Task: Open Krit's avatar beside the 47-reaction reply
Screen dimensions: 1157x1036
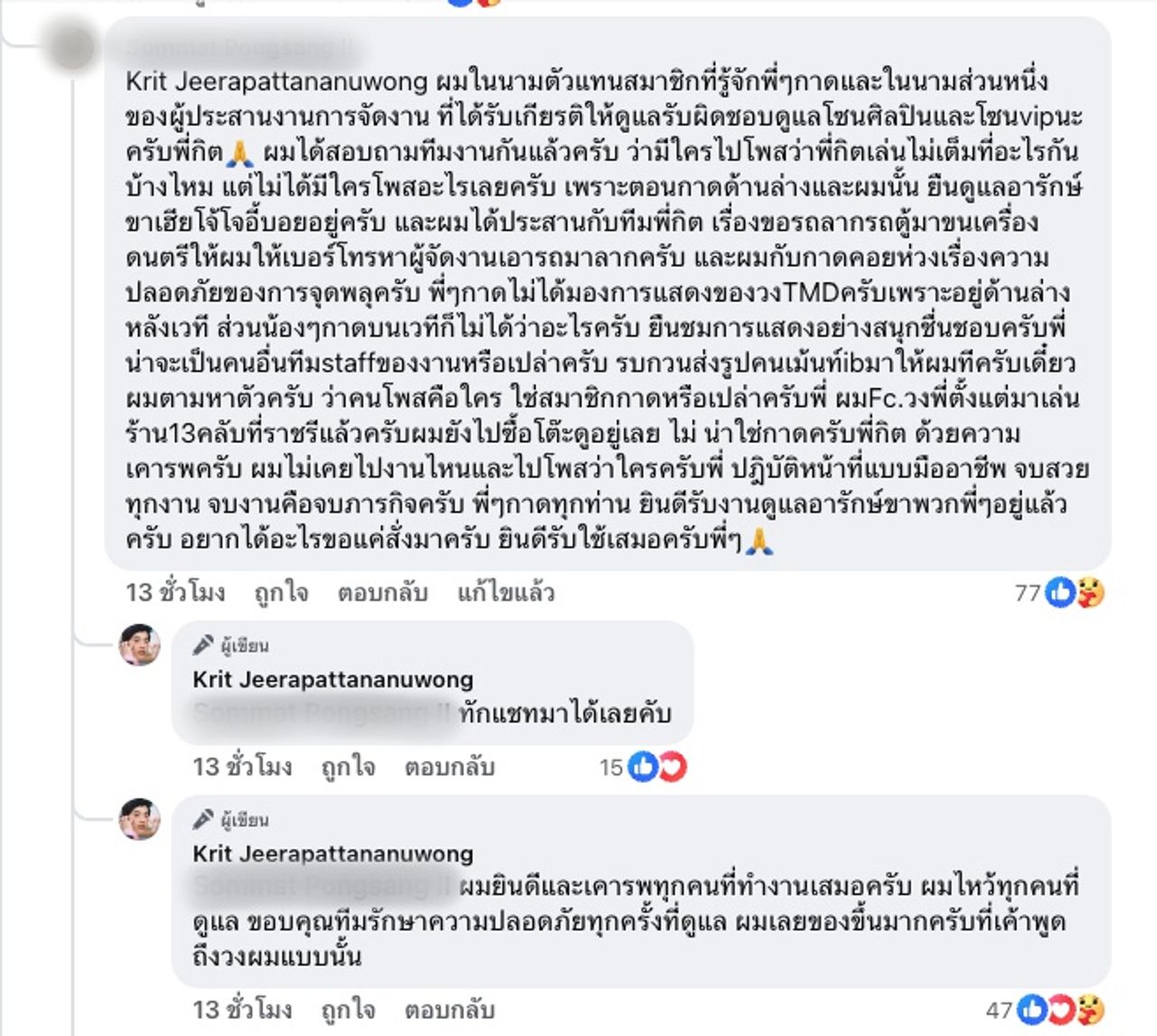Action: click(x=140, y=819)
